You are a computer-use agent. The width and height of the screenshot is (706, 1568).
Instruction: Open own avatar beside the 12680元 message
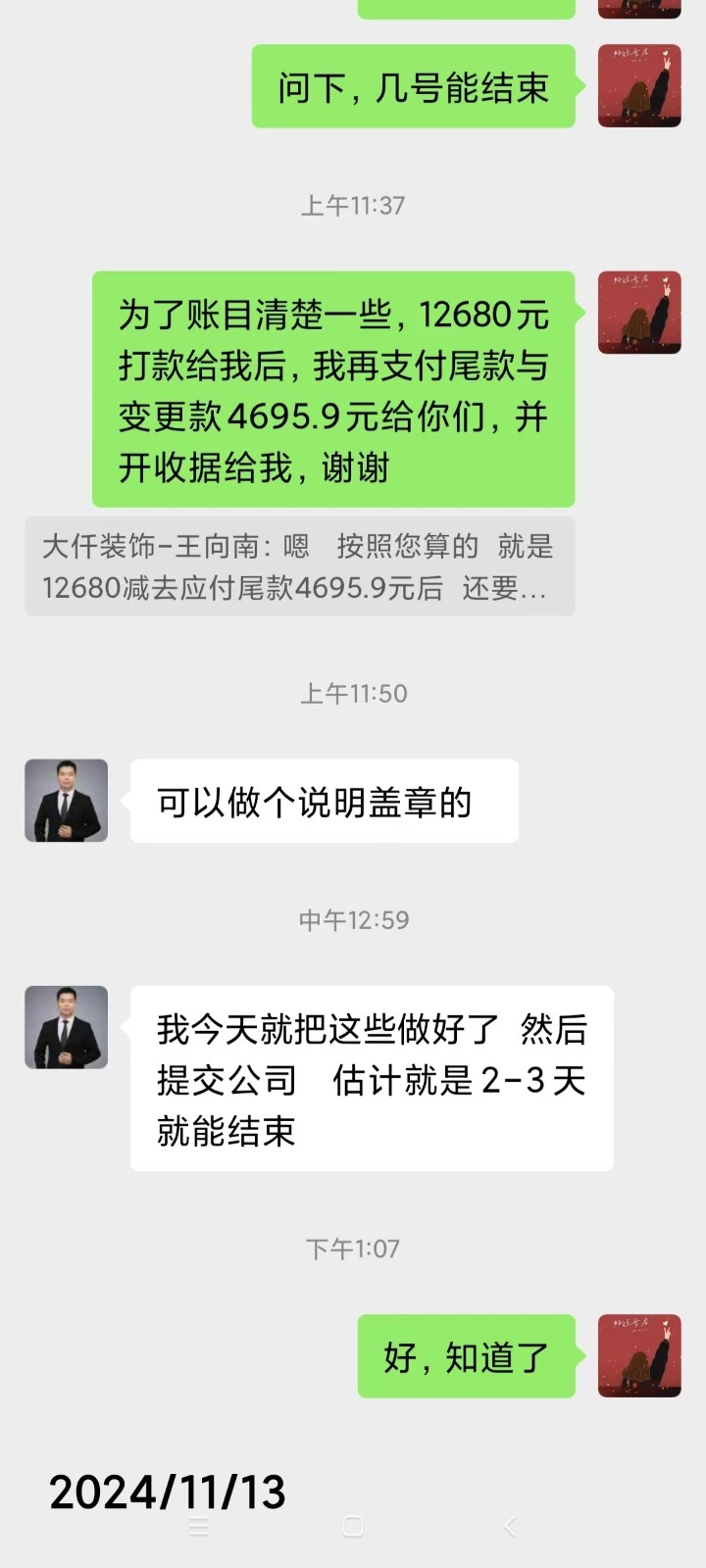[639, 313]
